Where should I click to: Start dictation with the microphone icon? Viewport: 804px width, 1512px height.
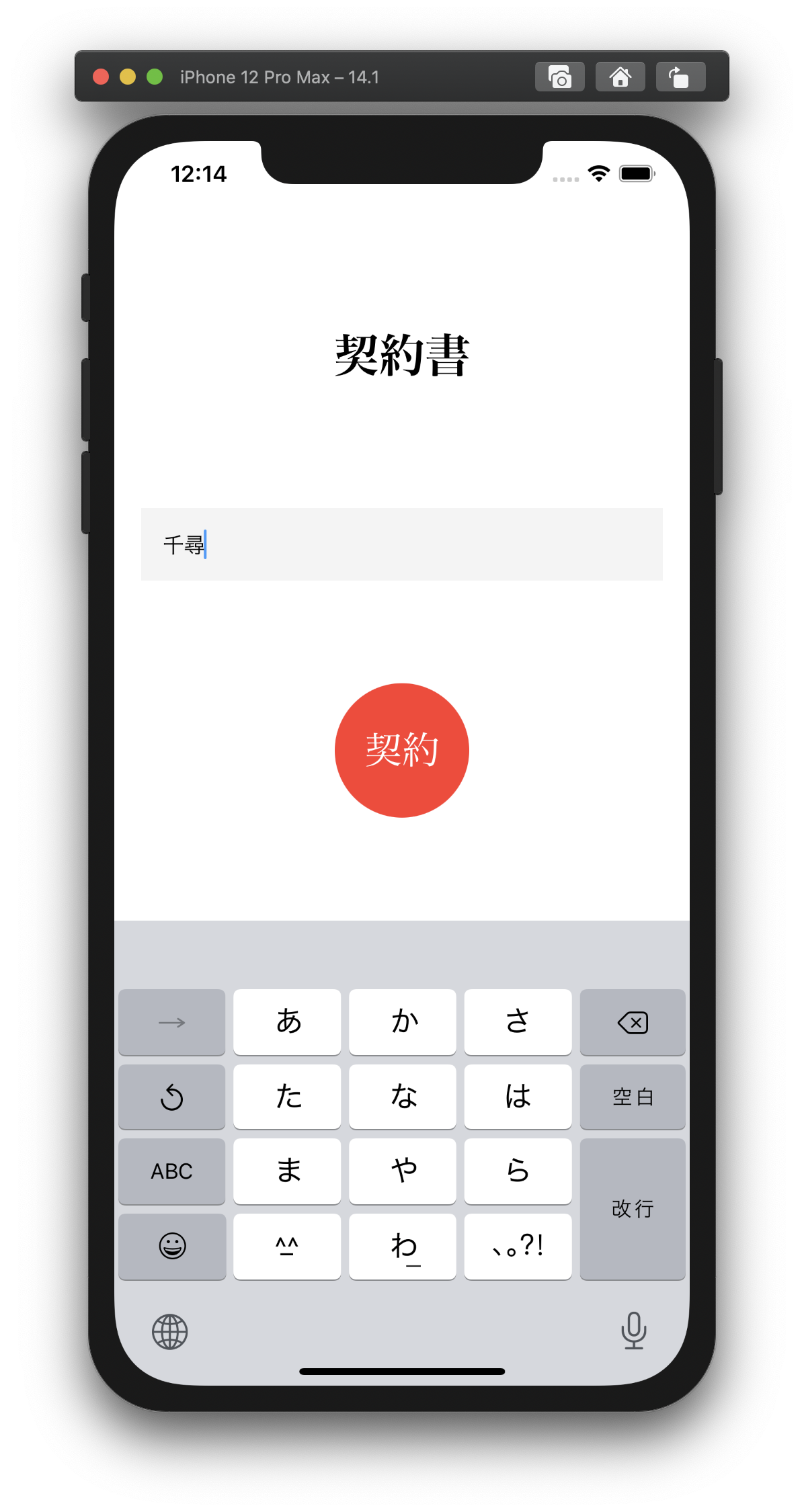[x=633, y=1330]
